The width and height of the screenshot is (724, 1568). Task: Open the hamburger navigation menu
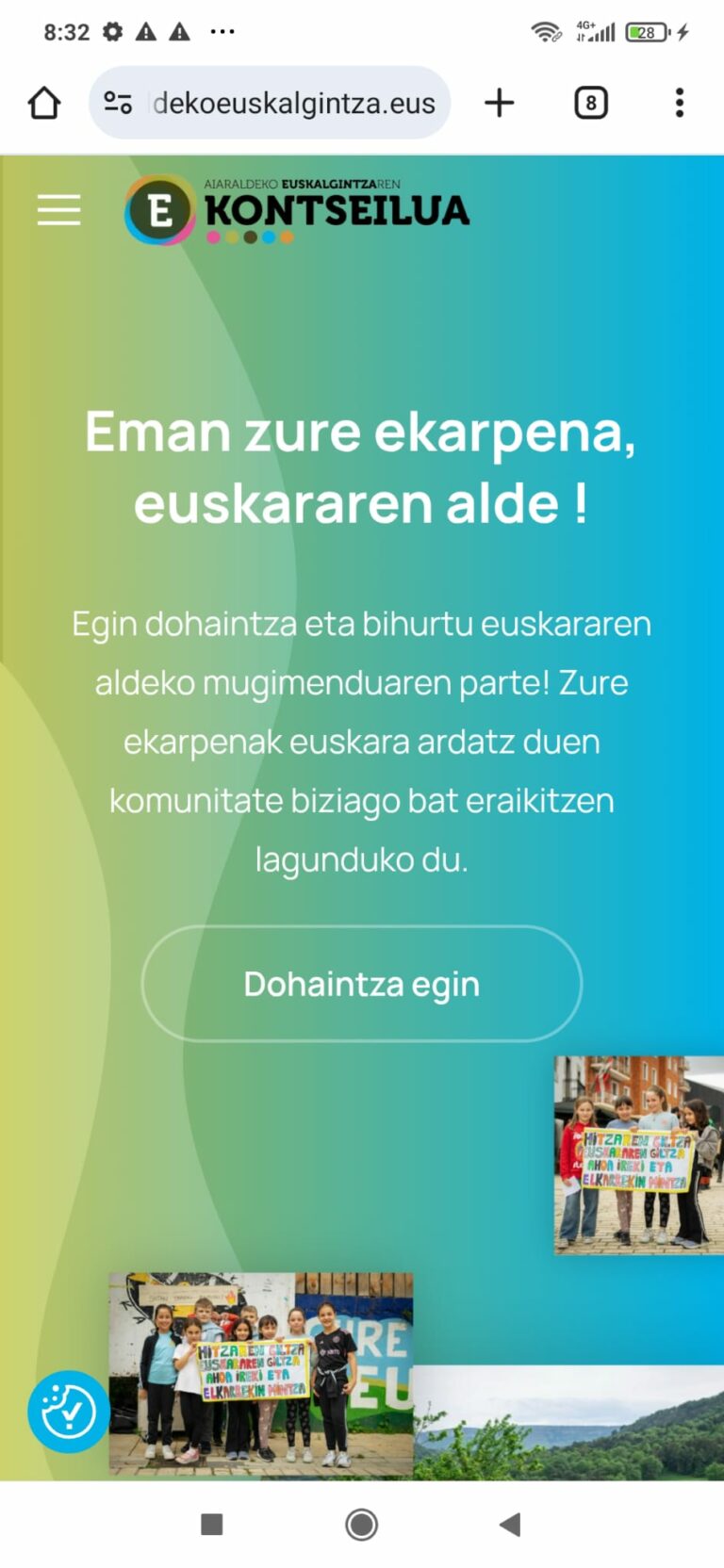tap(58, 209)
